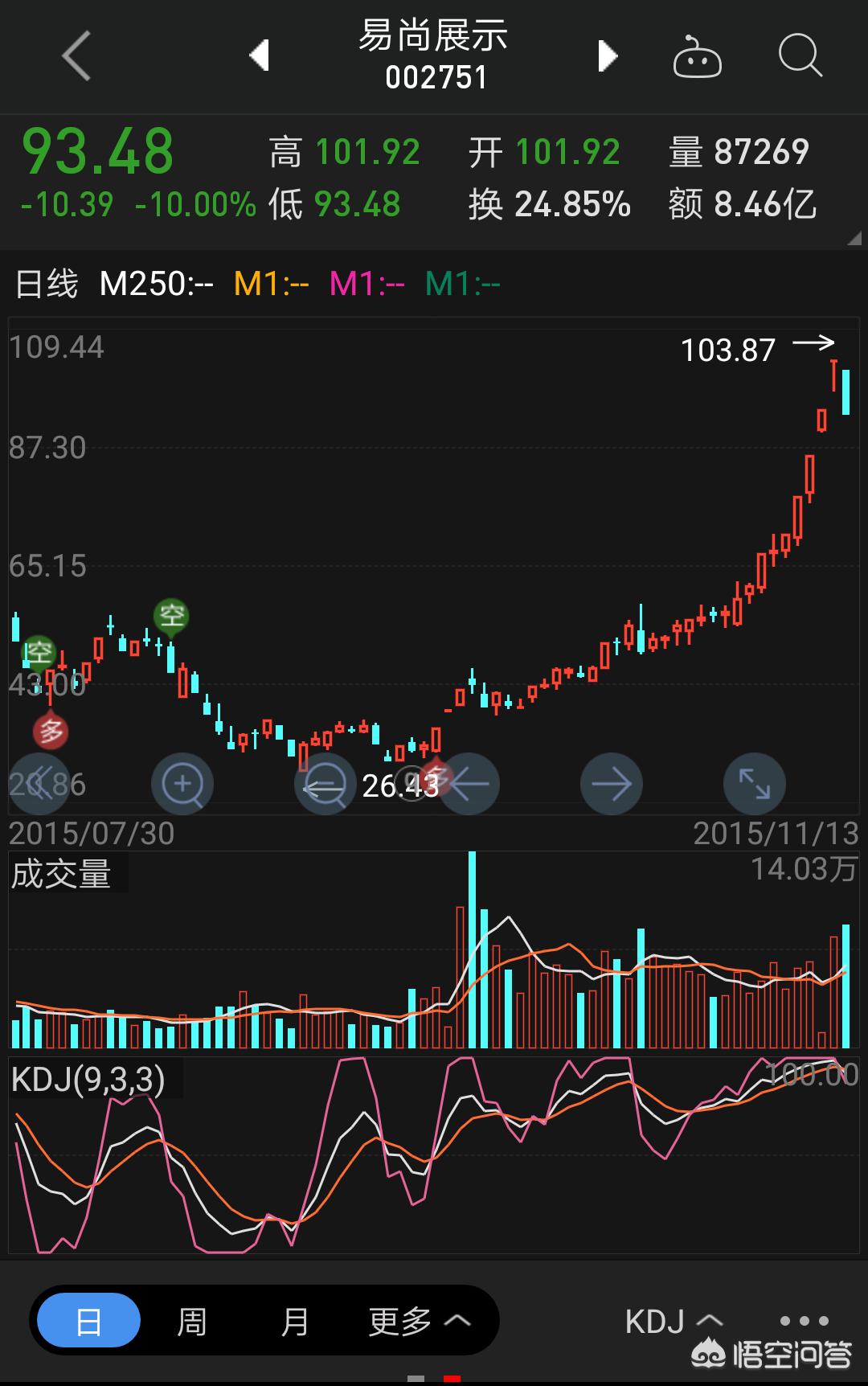Screen dimensions: 868x1386
Task: Open the three-dot more options menu
Action: click(x=803, y=1319)
